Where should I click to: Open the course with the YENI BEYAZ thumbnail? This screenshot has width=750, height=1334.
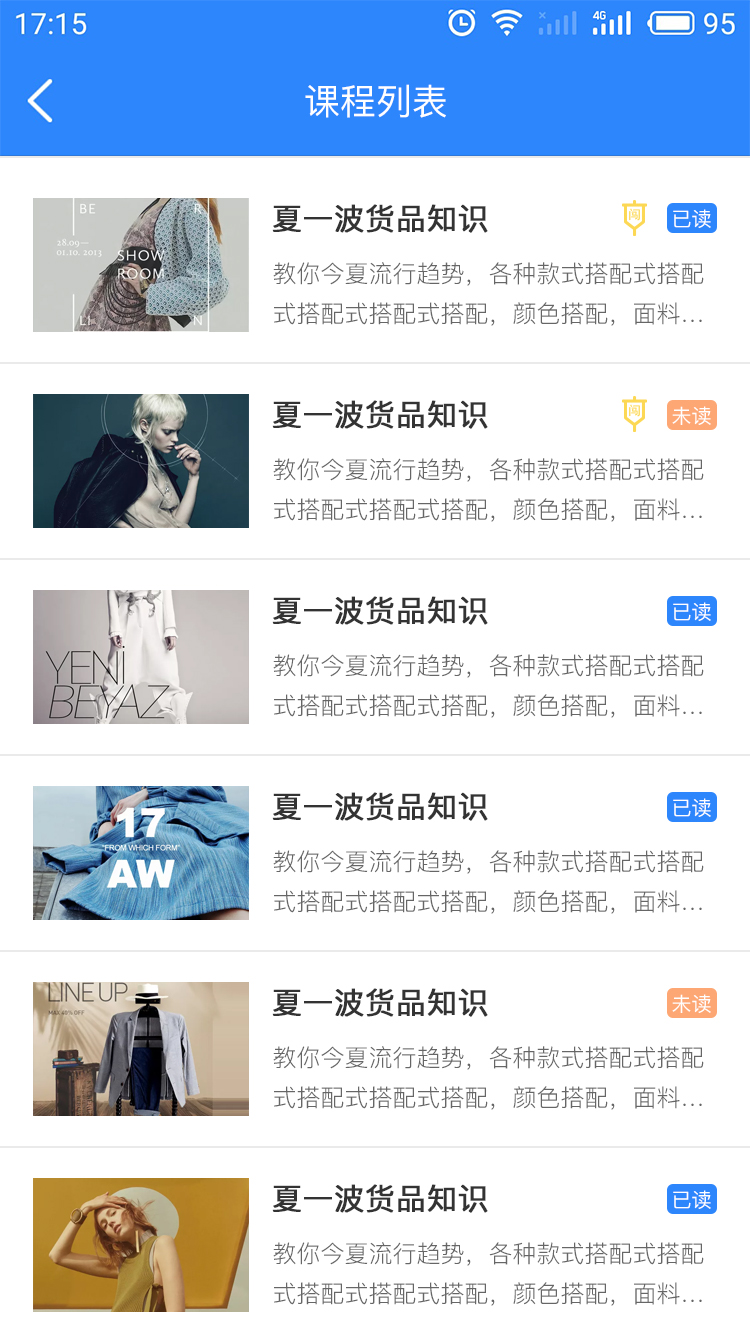point(141,657)
